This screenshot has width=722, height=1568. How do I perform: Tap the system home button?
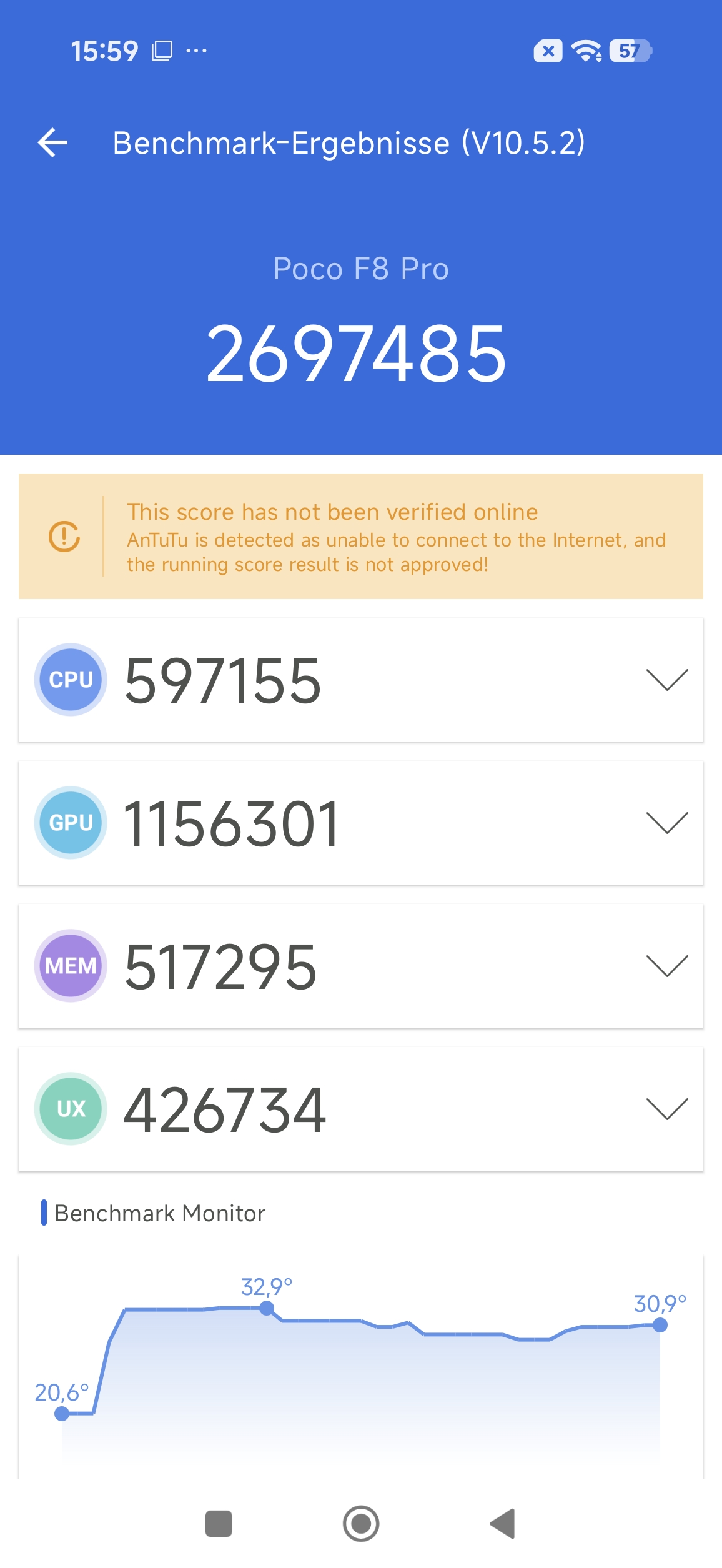[x=361, y=1524]
